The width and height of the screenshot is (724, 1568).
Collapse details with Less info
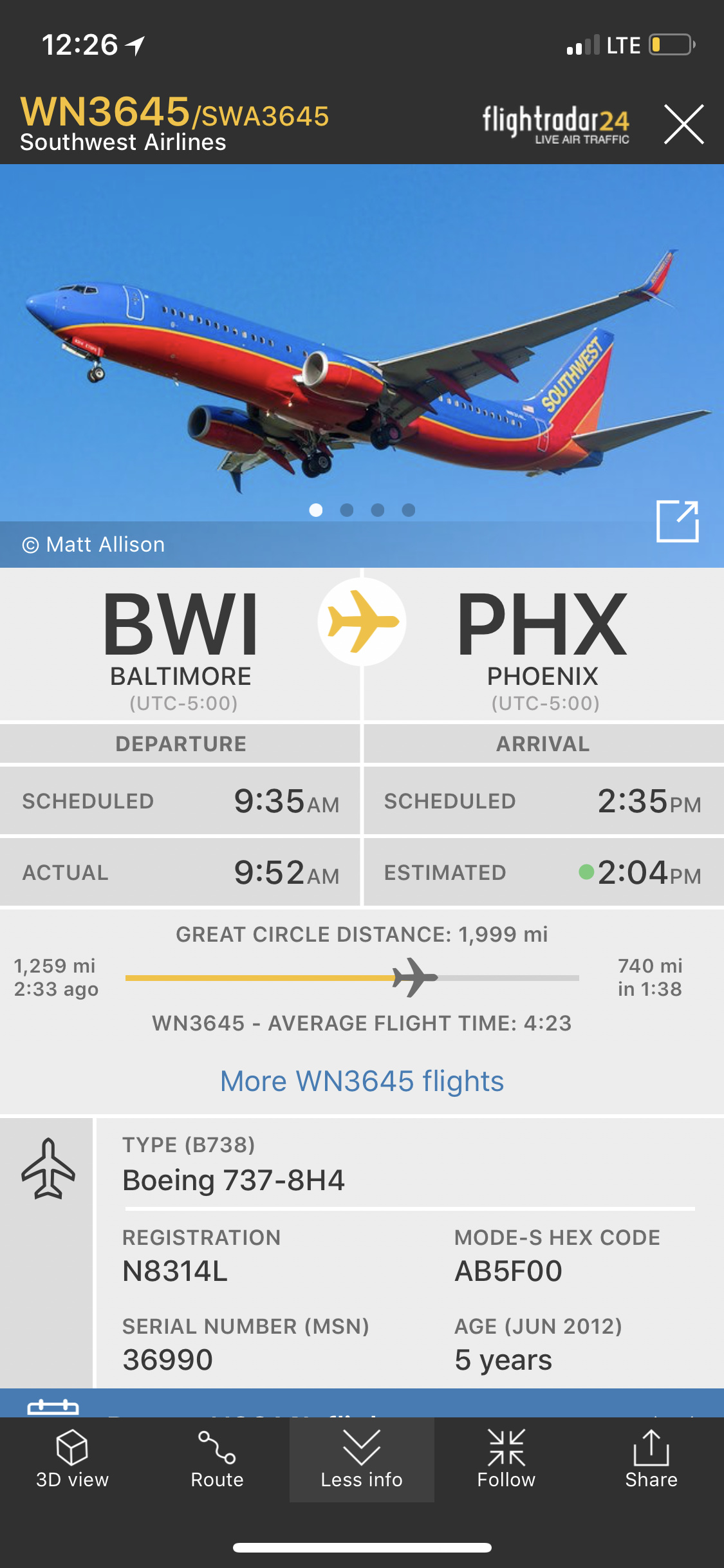tap(362, 1459)
